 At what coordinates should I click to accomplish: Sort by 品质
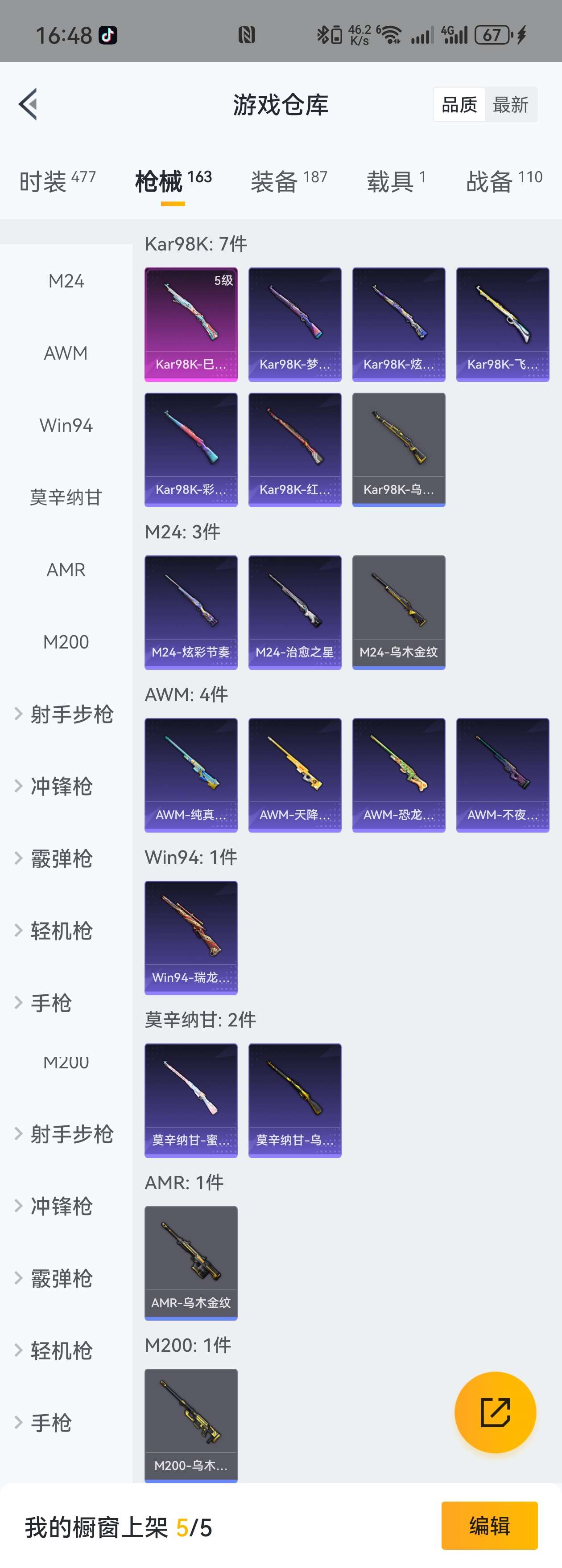tap(459, 105)
